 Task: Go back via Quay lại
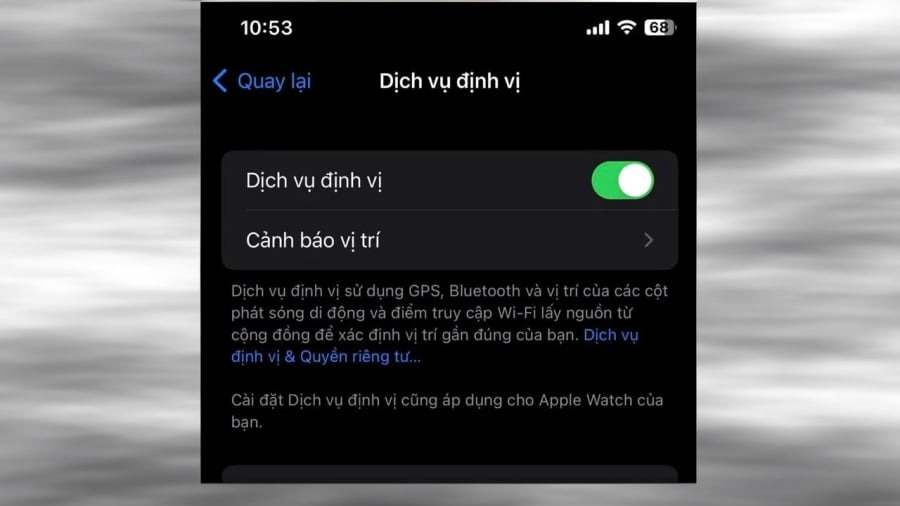262,82
